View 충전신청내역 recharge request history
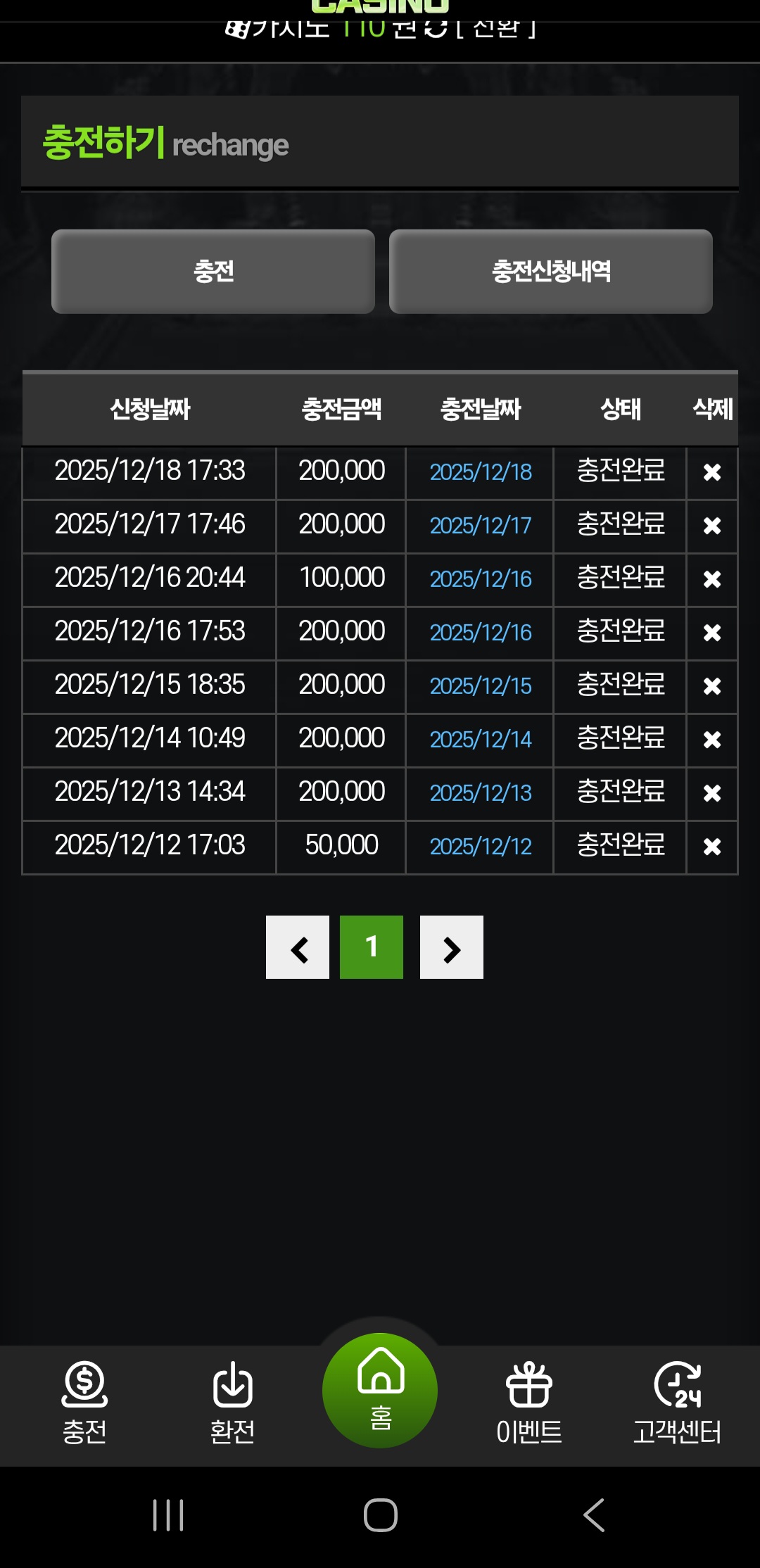This screenshot has width=760, height=1568. 550,272
